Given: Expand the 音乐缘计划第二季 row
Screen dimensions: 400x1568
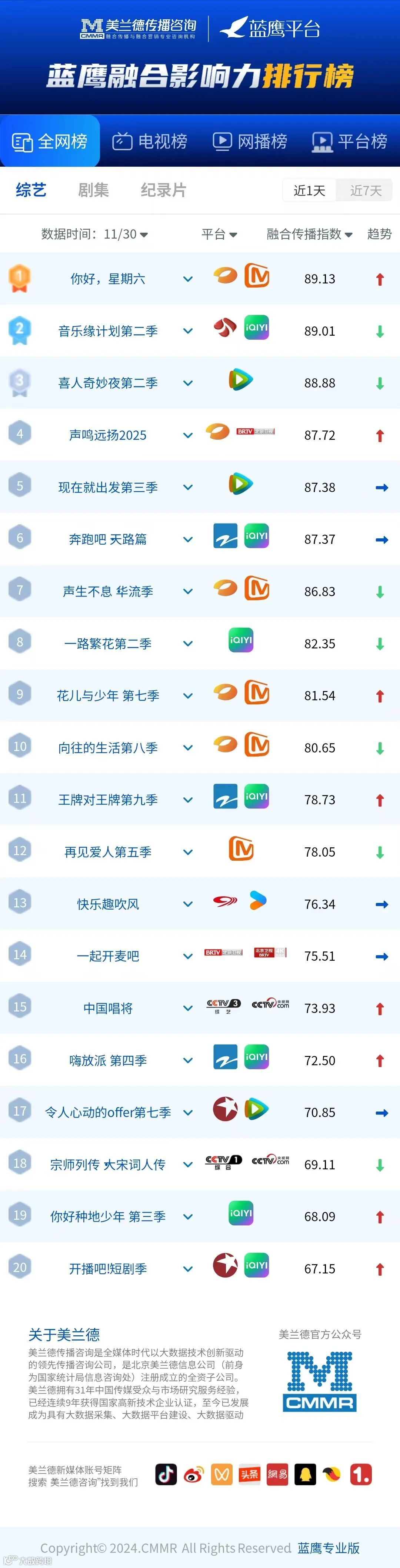Looking at the screenshot, I should click(188, 331).
